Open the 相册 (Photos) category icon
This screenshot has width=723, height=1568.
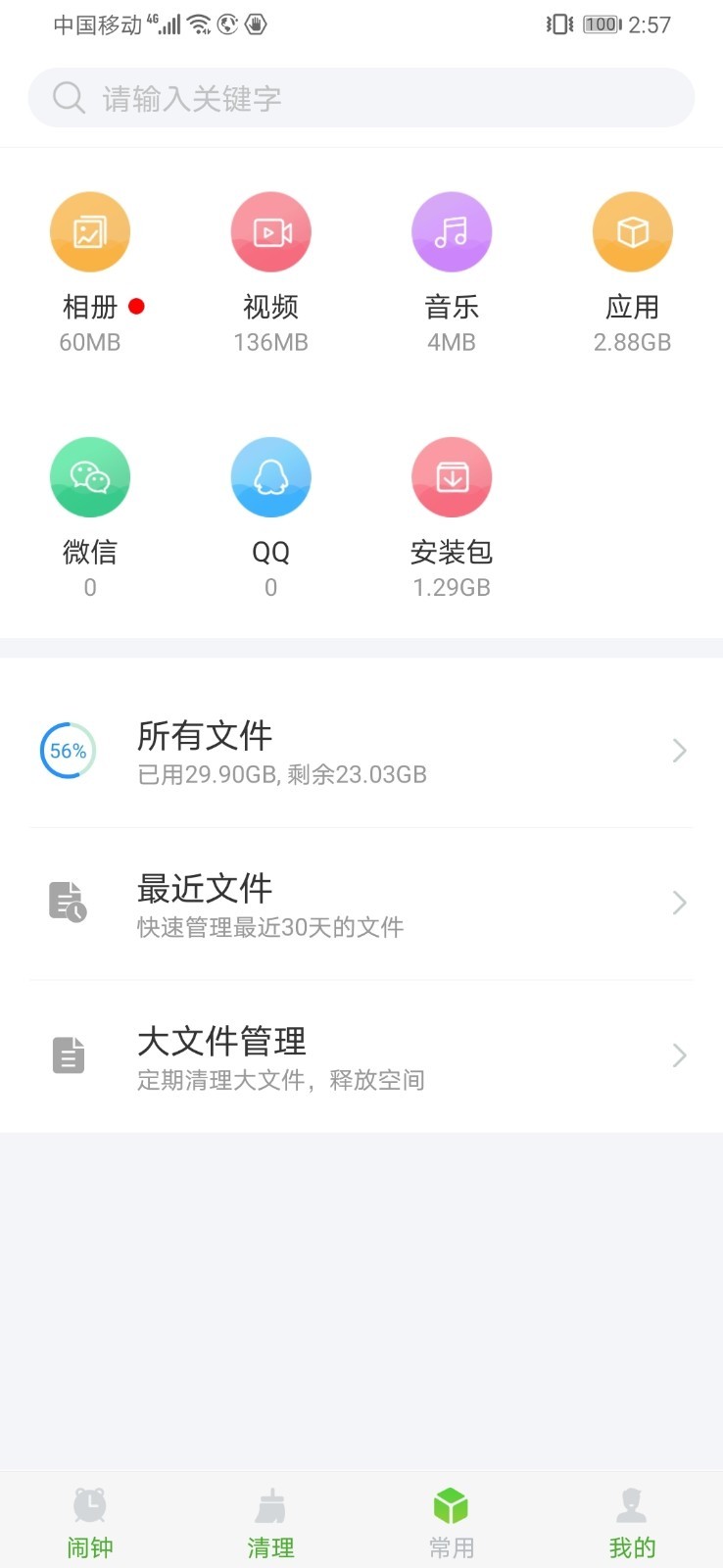tap(90, 231)
